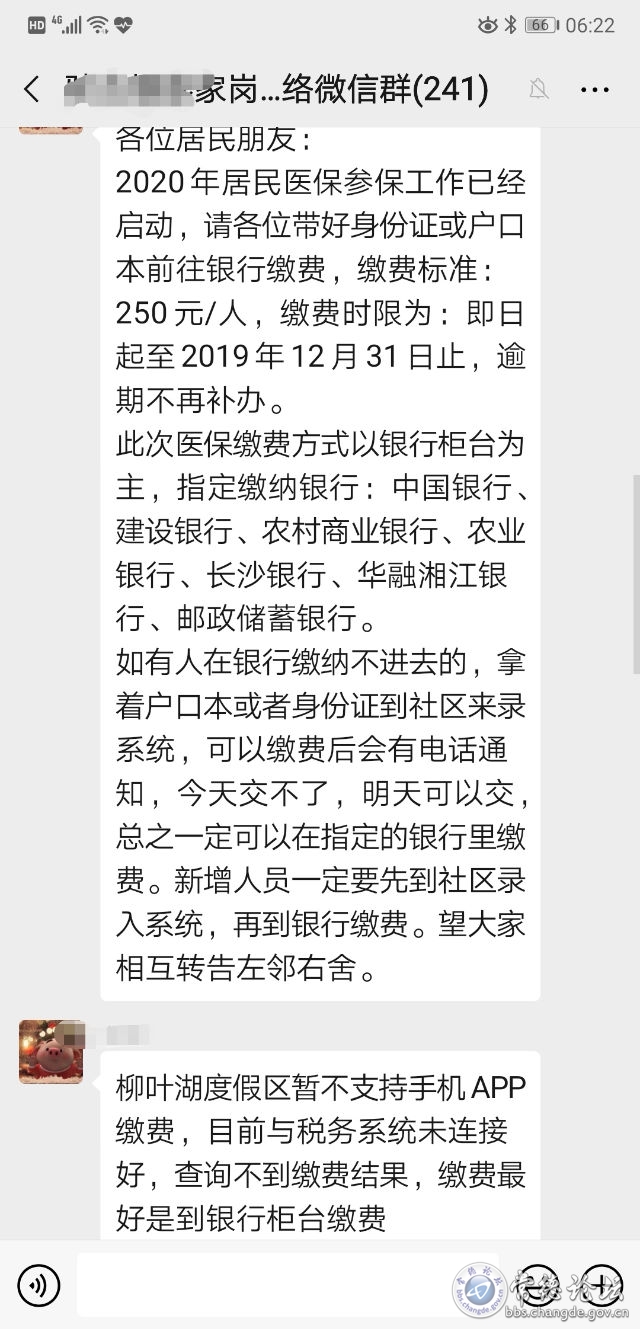Open the group chat's three-dot menu
Screen dimensions: 640x1329
(x=595, y=90)
